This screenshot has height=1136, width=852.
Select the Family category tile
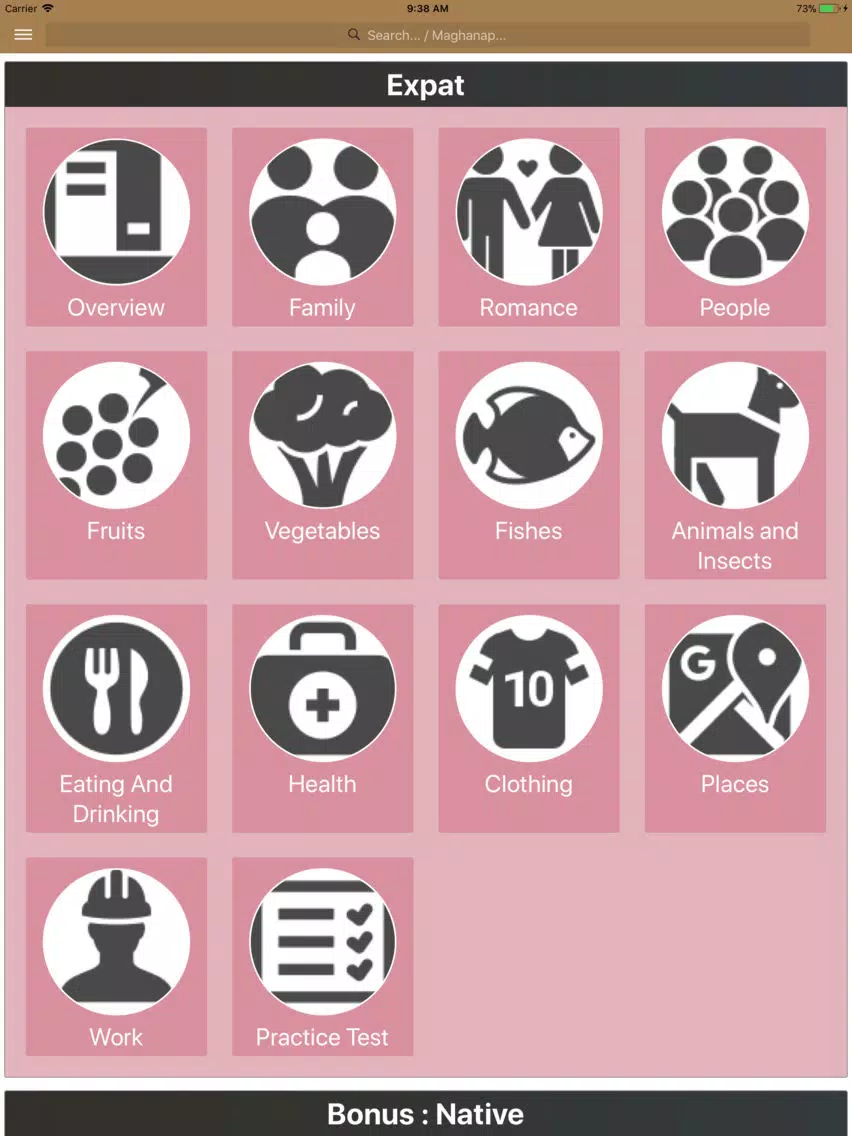point(322,226)
